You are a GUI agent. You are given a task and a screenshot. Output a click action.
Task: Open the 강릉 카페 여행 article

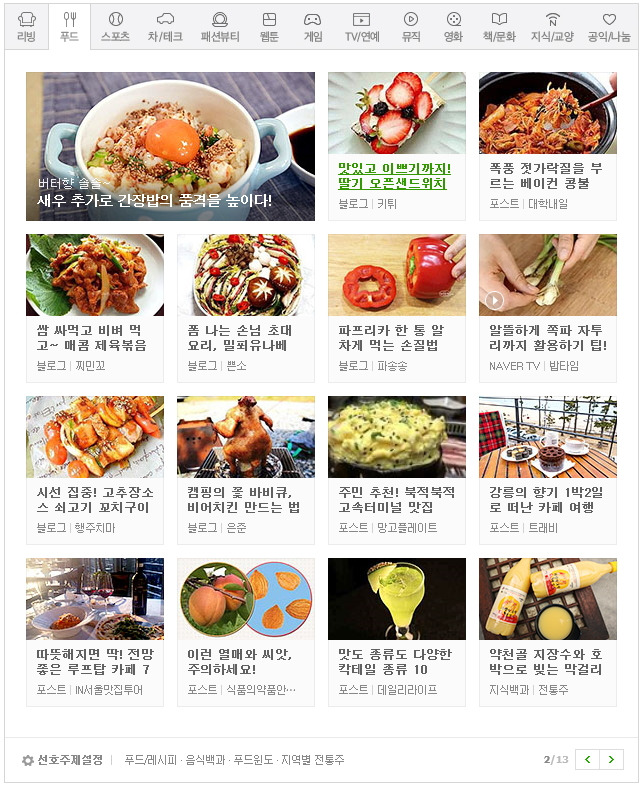click(x=548, y=470)
